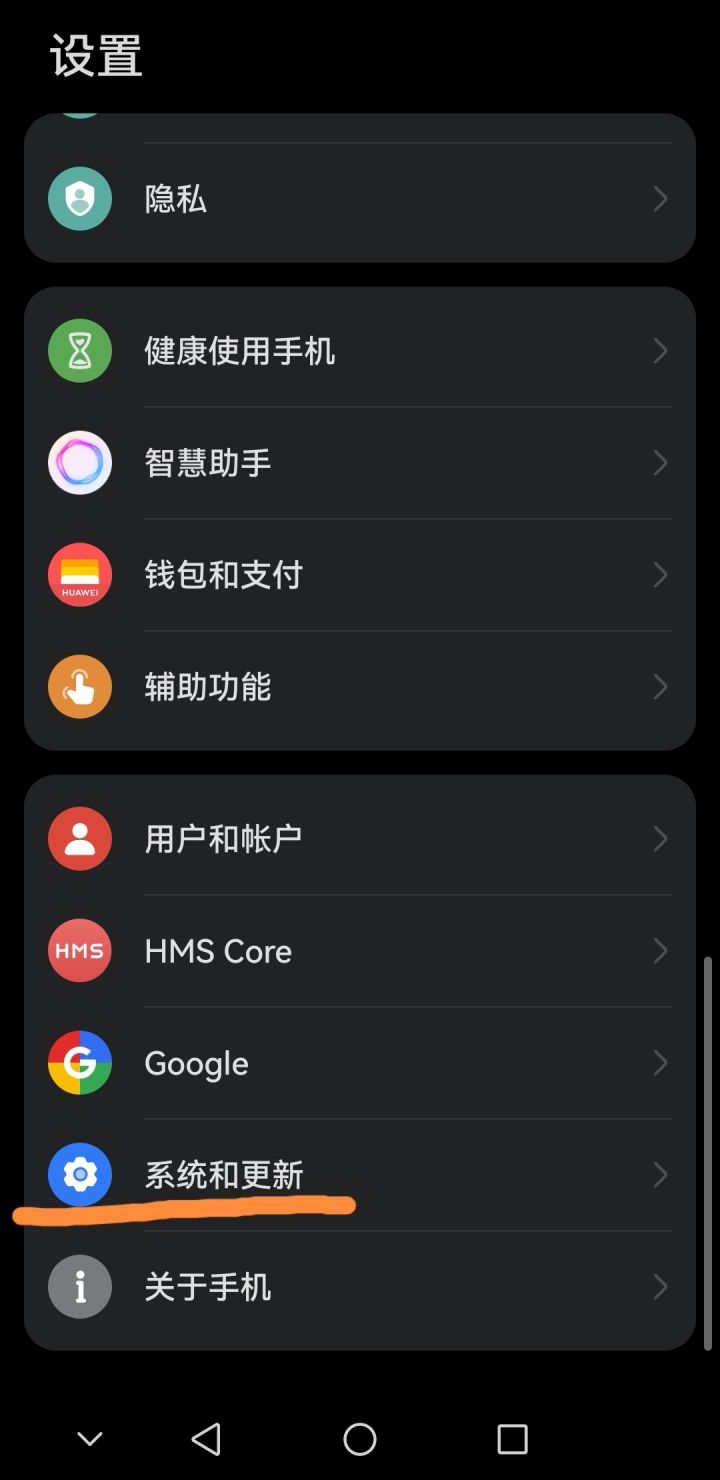Tap the 隐私 privacy shield icon
This screenshot has height=1480, width=720.
click(80, 199)
